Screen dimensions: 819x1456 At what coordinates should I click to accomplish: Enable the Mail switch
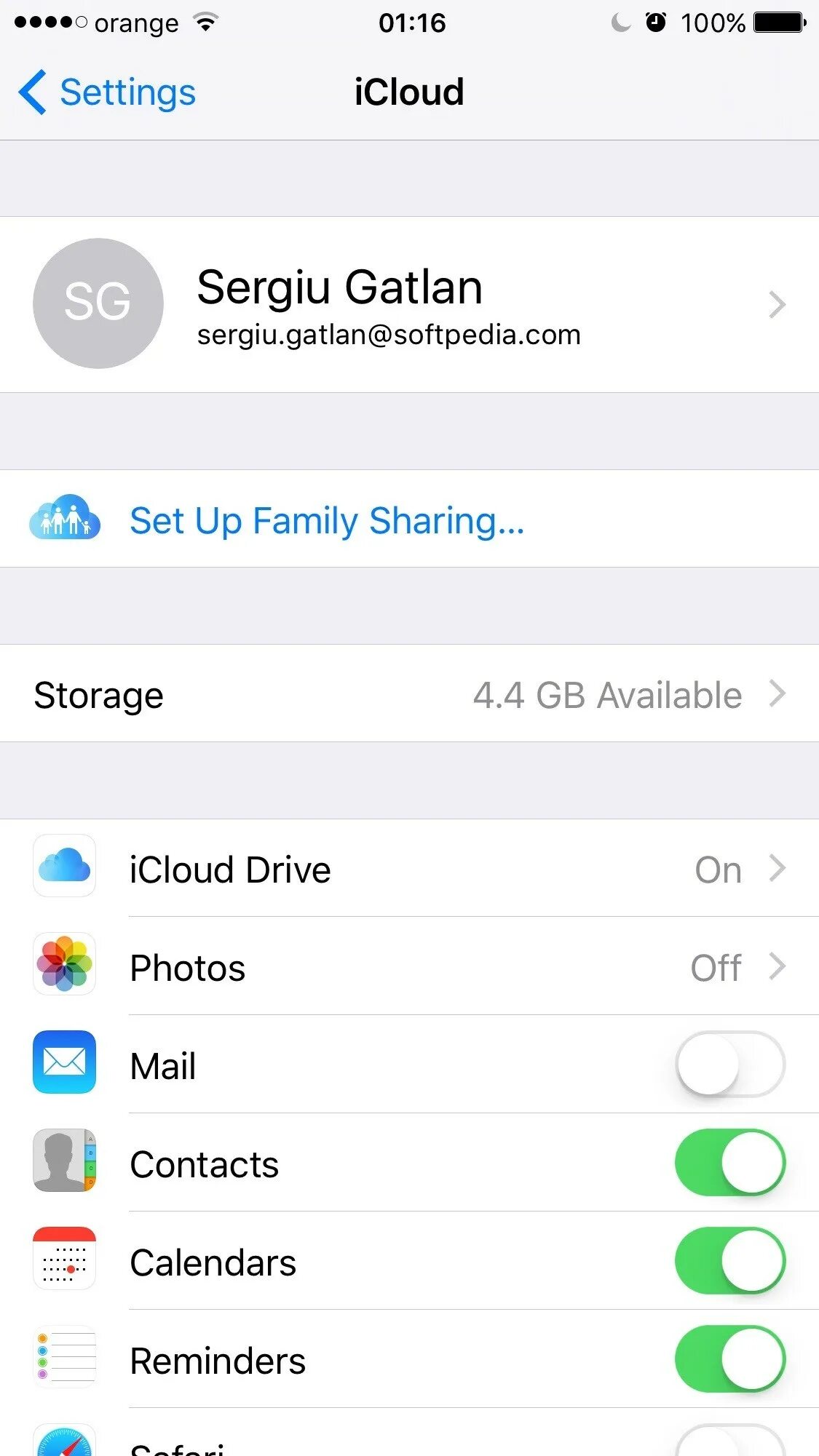(x=730, y=1064)
